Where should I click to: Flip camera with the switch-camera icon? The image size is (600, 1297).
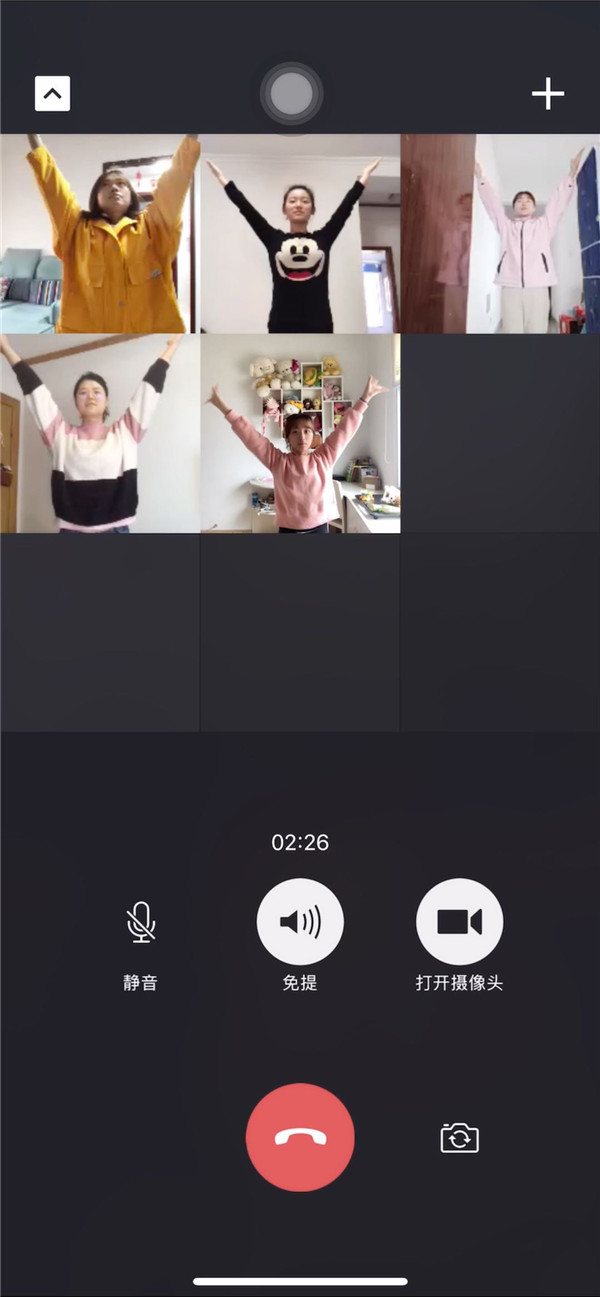459,1137
